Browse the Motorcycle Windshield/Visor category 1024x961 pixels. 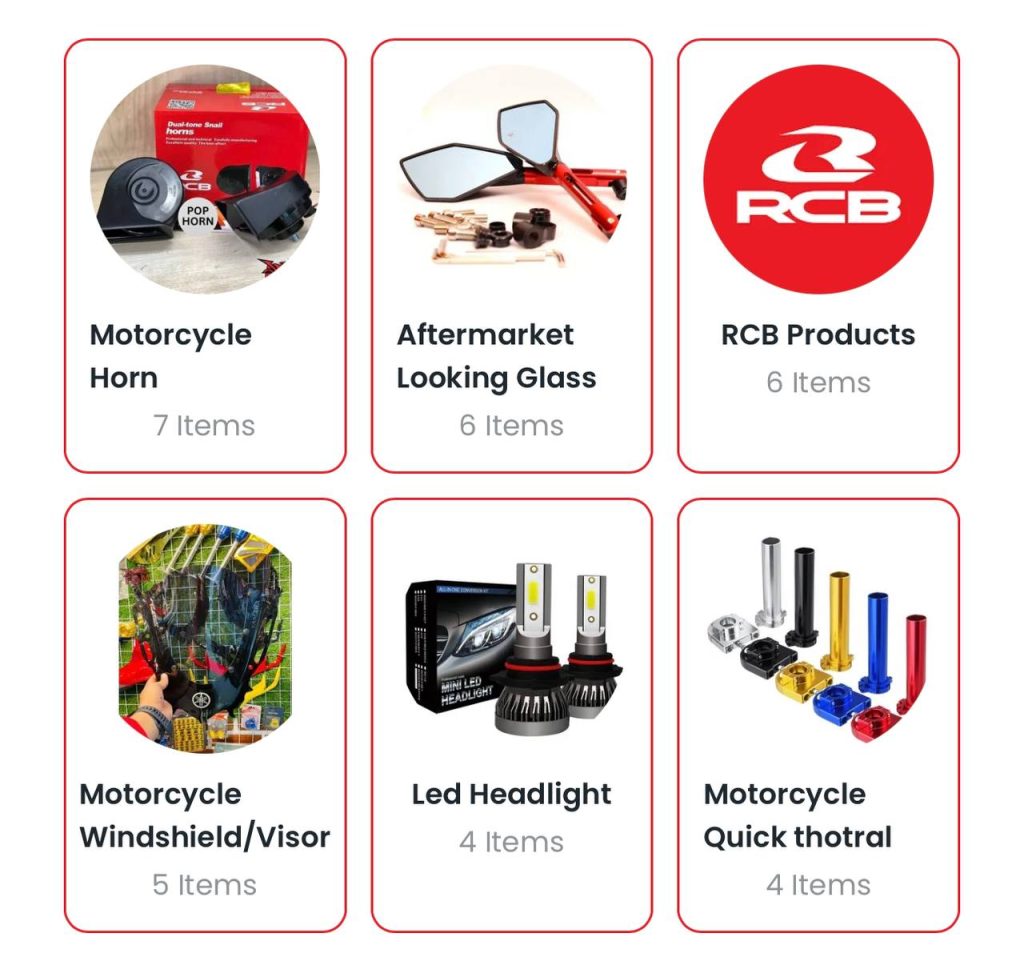tap(205, 715)
